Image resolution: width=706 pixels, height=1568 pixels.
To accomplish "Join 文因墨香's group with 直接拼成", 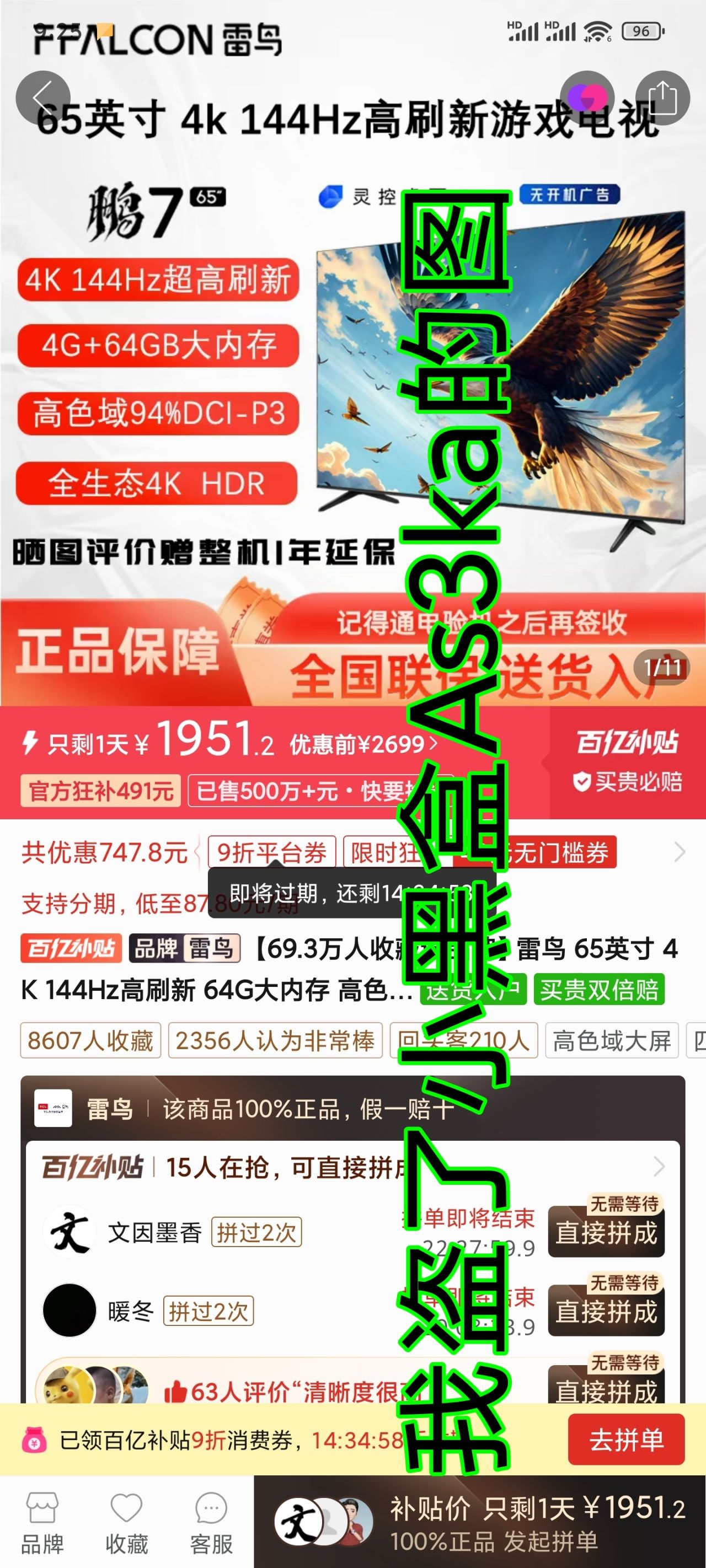I will pyautogui.click(x=606, y=1232).
